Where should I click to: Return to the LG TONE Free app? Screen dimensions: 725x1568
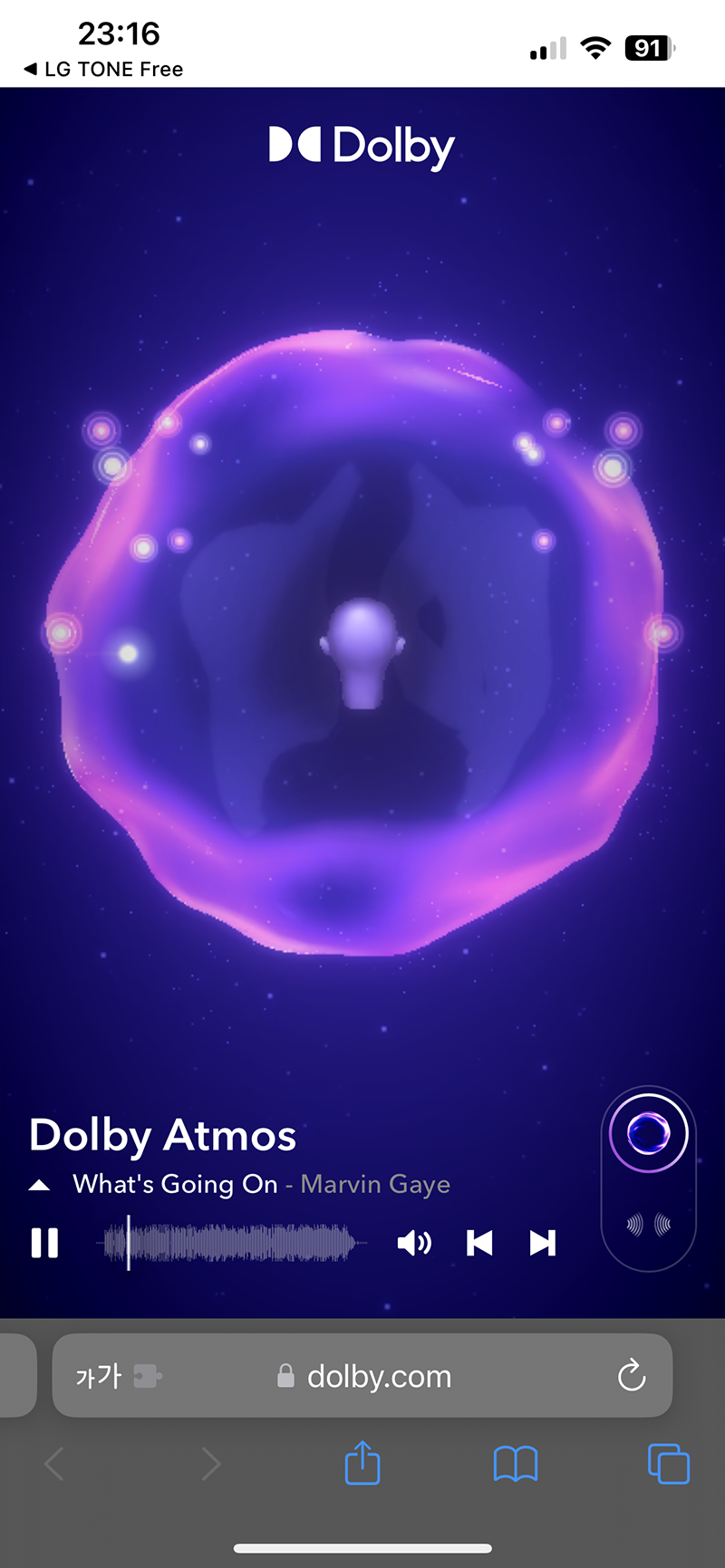pos(103,70)
